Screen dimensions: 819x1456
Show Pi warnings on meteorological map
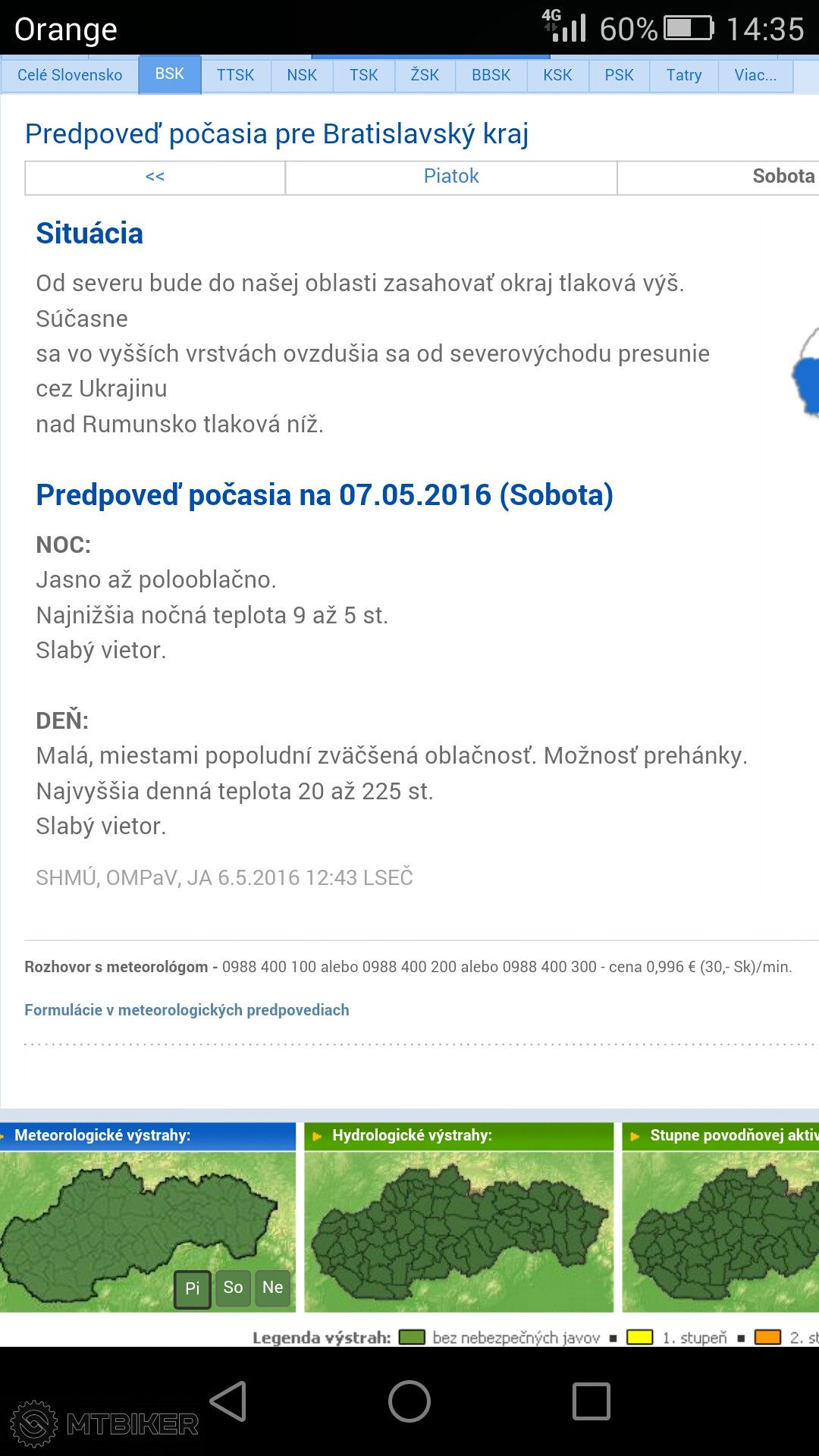coord(193,1288)
